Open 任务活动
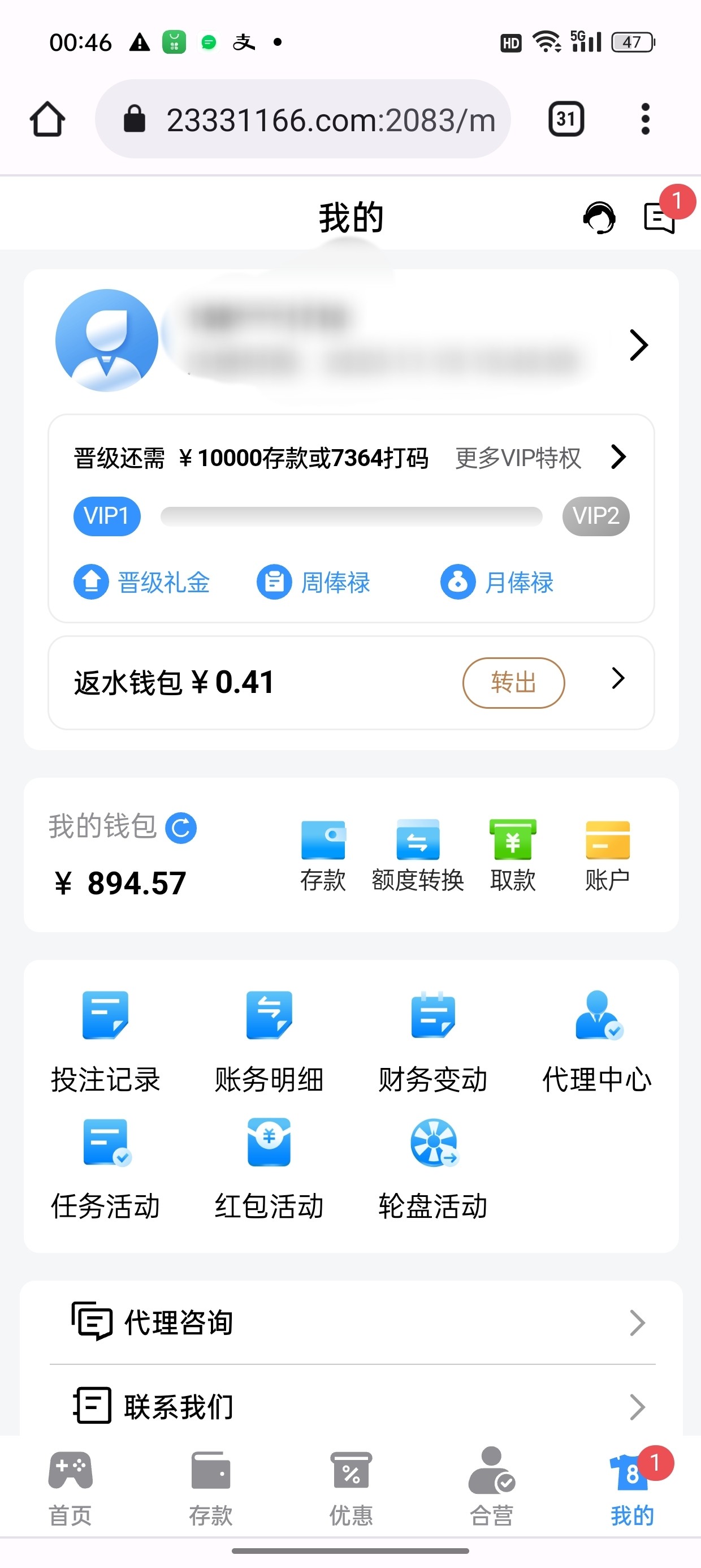Screen dimensions: 701x1568 105,1169
